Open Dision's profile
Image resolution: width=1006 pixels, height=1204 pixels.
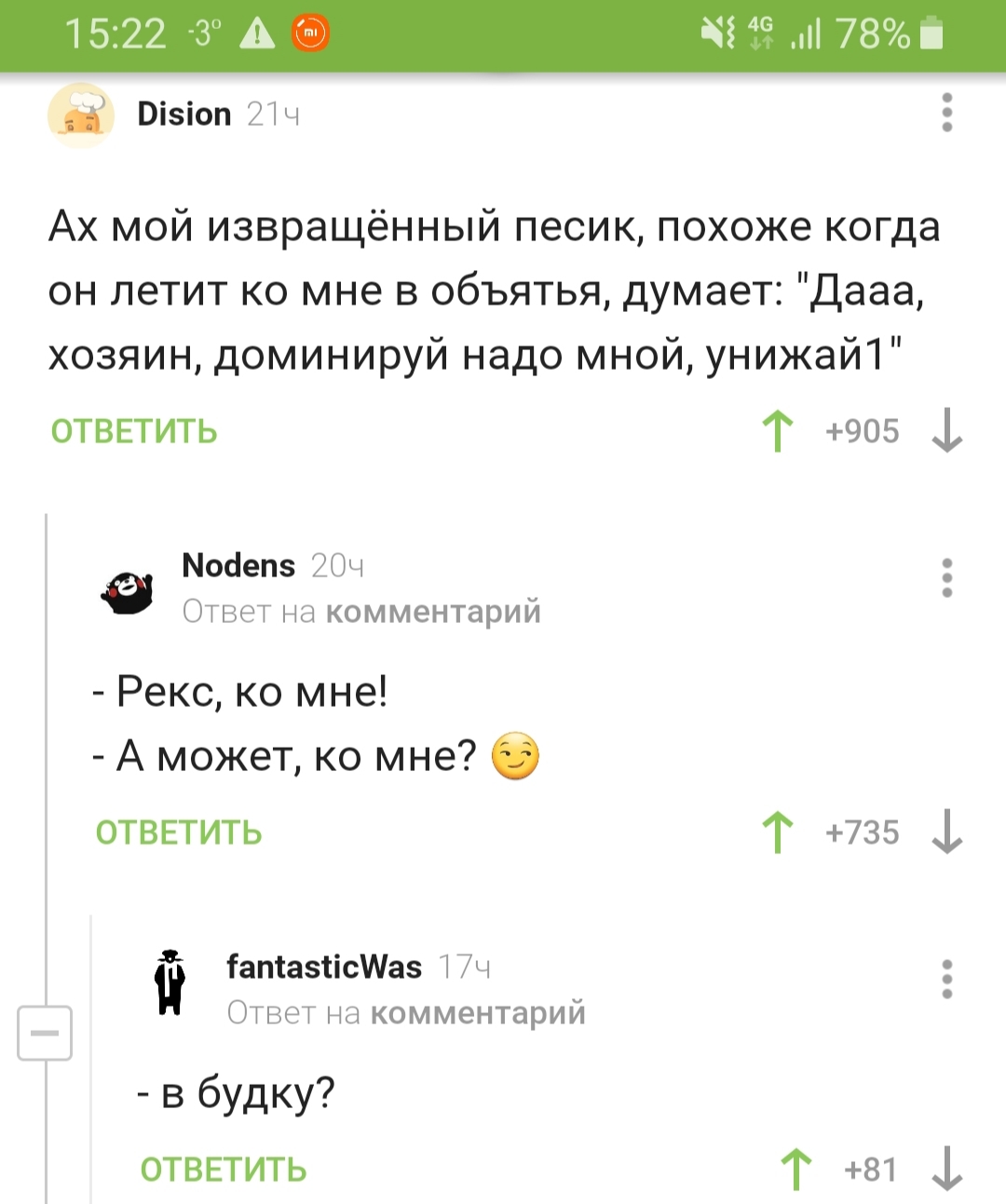(184, 114)
